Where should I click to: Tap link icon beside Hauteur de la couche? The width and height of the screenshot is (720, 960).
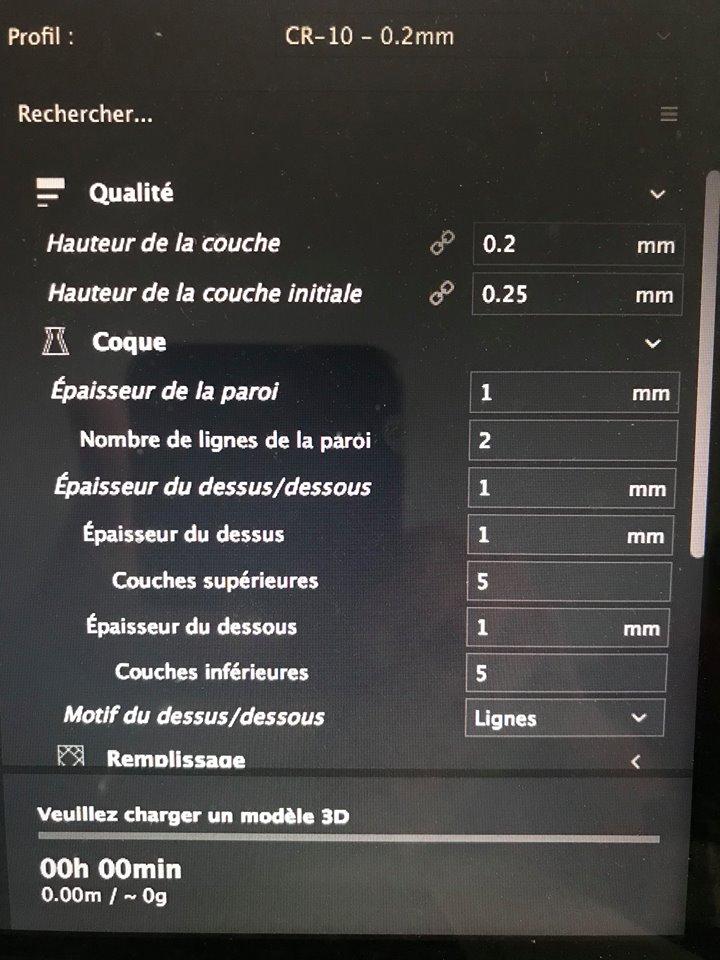[441, 243]
